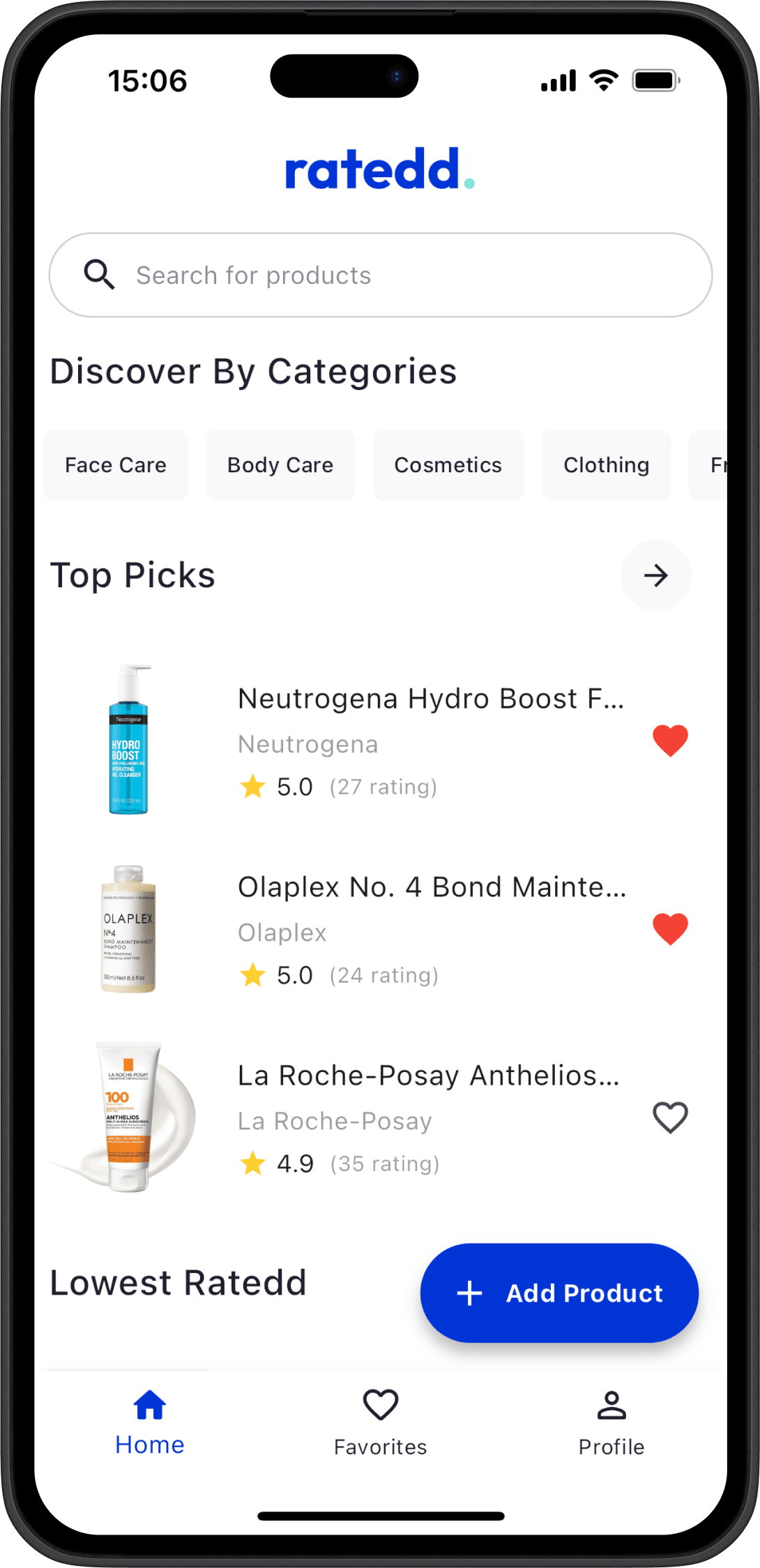Tap the Search for products field
760x1568 pixels.
pos(380,275)
